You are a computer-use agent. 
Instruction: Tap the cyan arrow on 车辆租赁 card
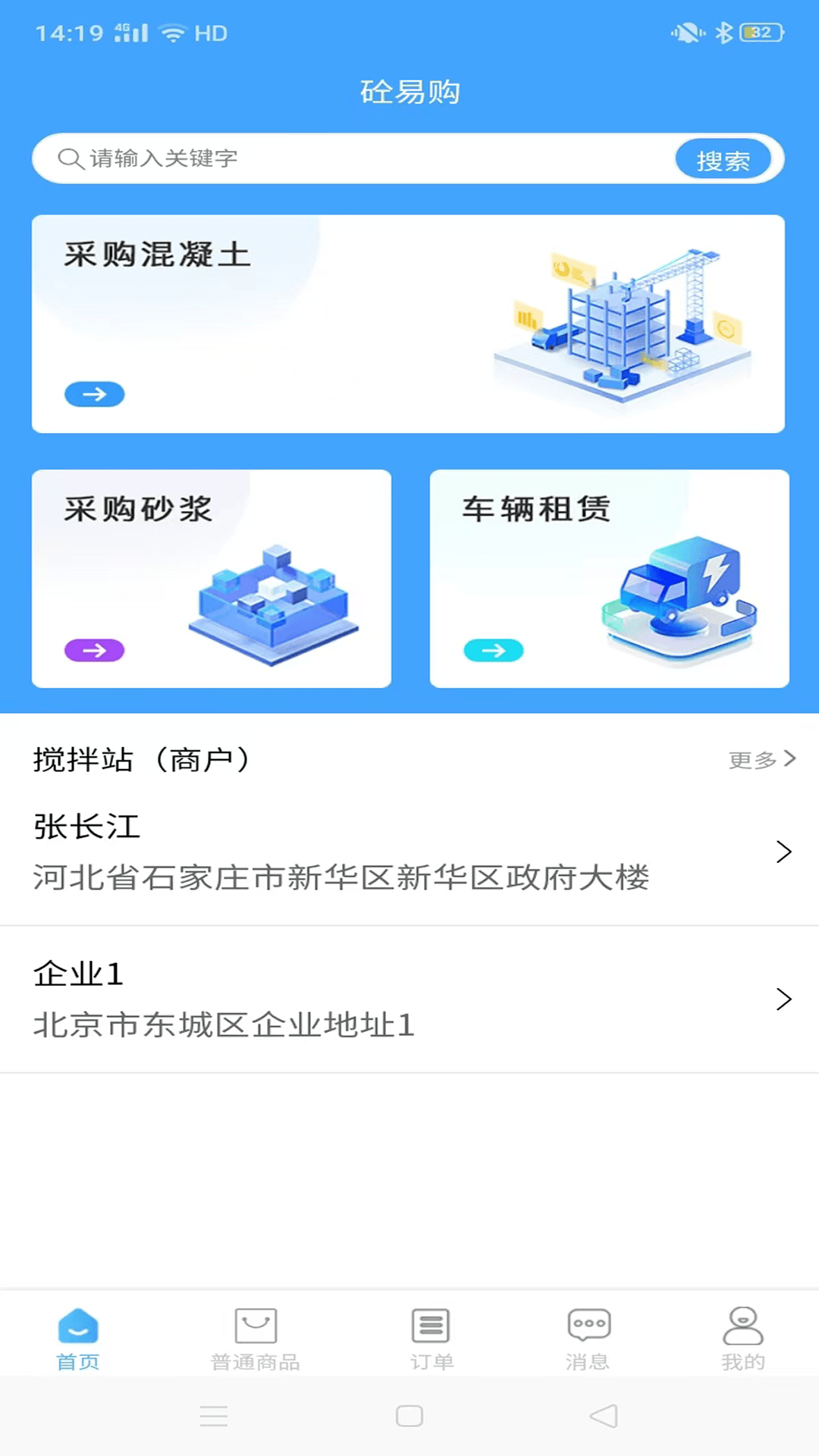click(494, 650)
